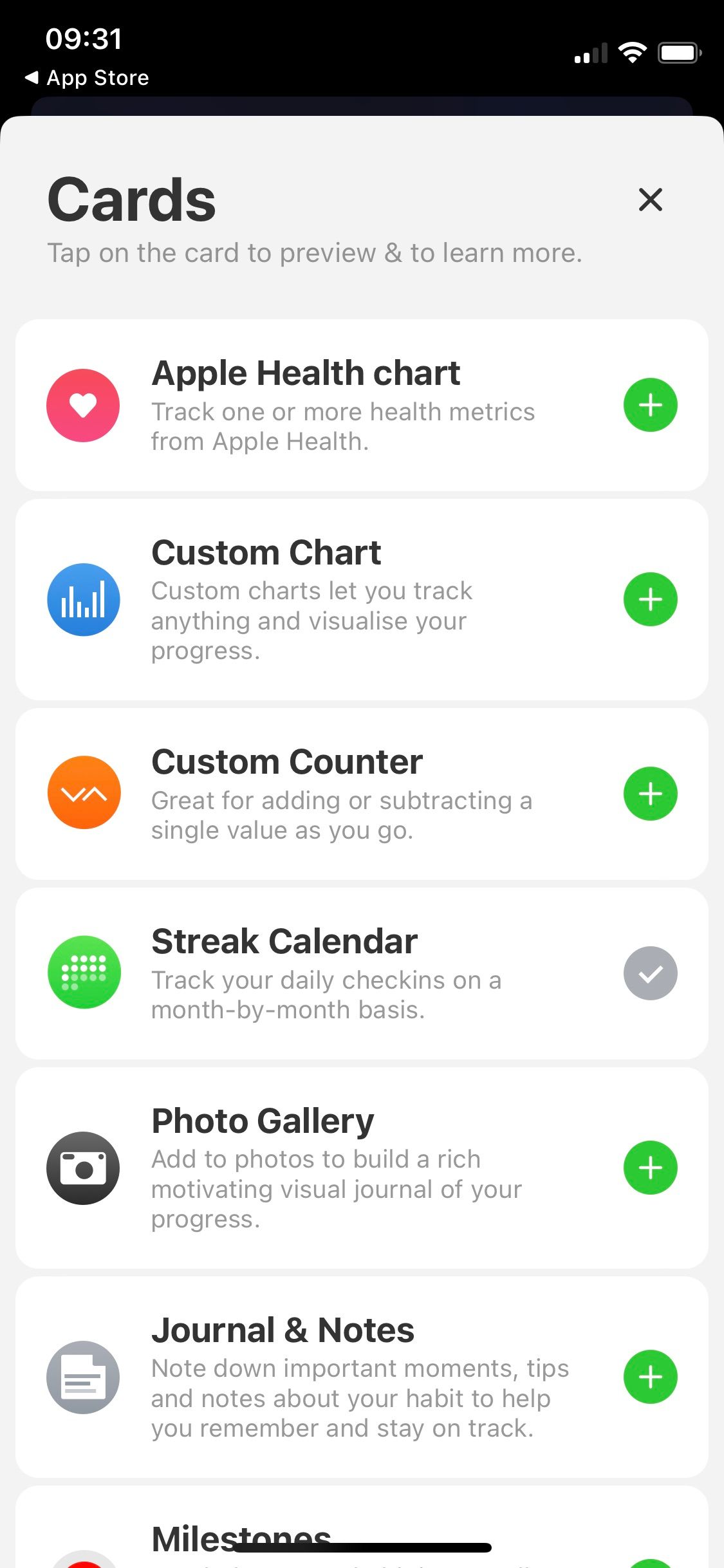This screenshot has height=1568, width=724.
Task: Preview the Custom Counter card
Action: tap(341, 794)
